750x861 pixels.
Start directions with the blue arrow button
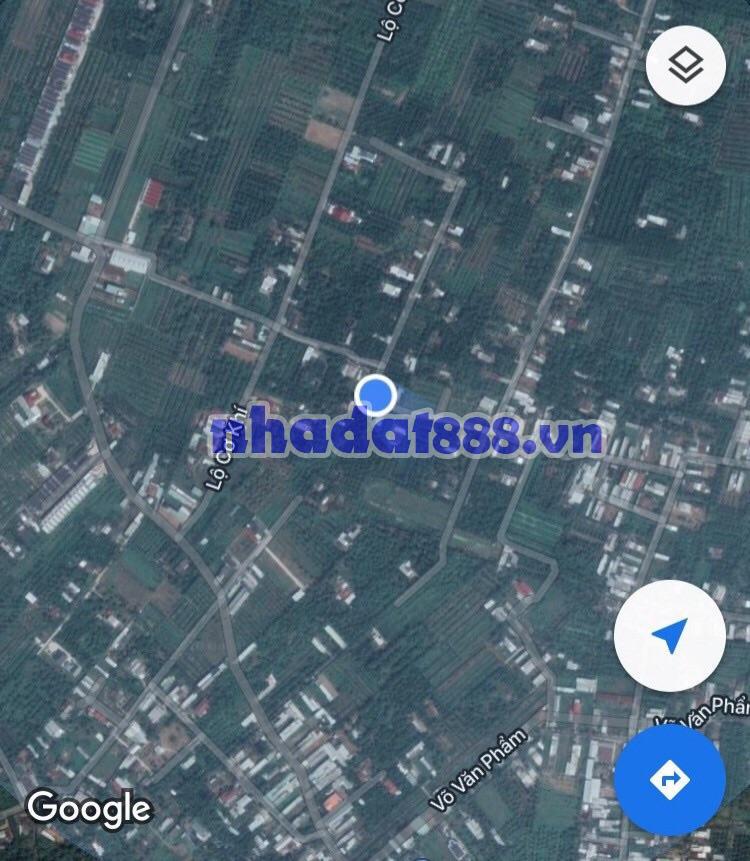point(669,779)
